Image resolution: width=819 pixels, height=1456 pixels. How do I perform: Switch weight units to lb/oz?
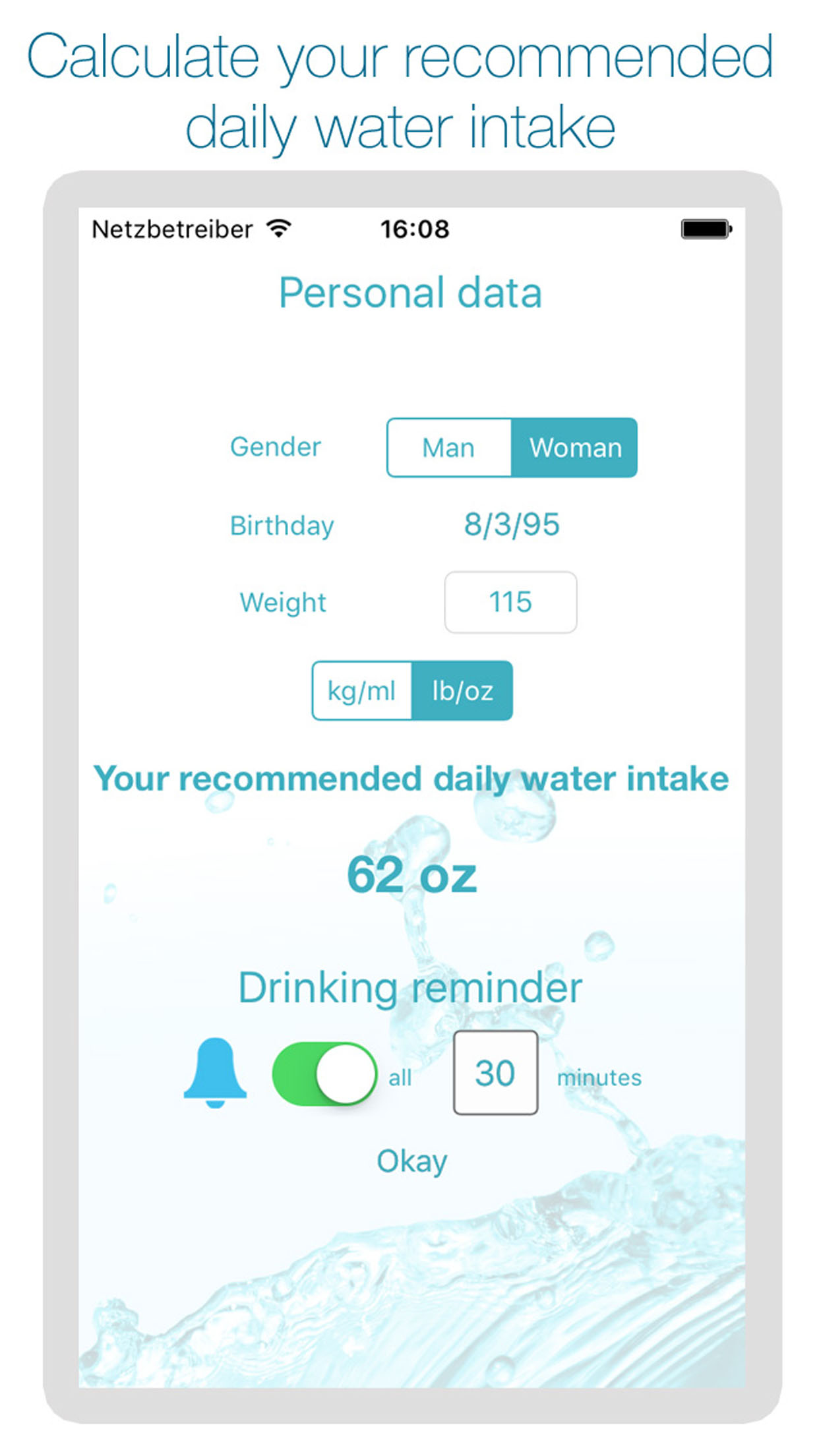coord(462,690)
